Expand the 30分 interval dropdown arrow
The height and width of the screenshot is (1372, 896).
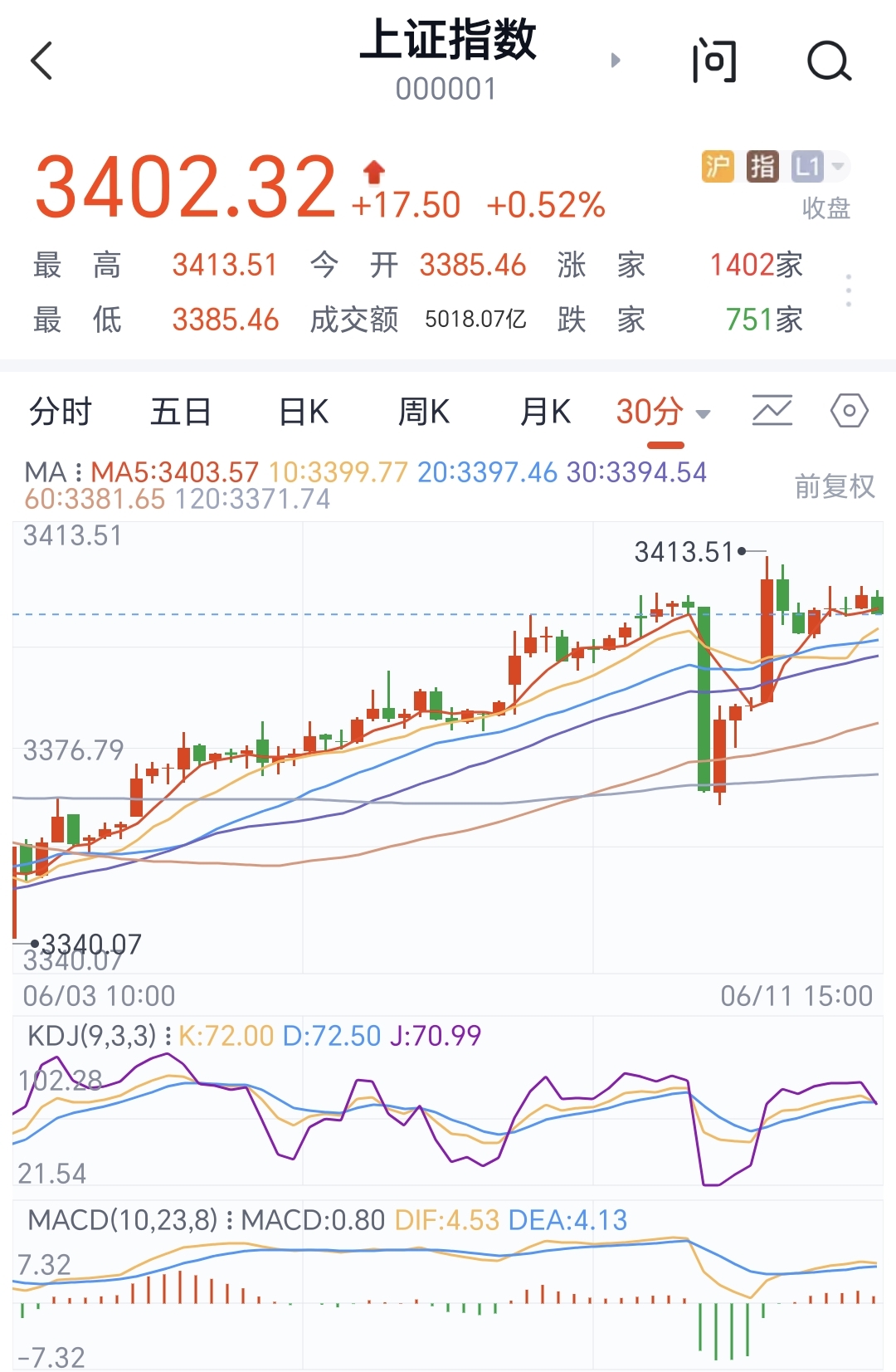(702, 414)
